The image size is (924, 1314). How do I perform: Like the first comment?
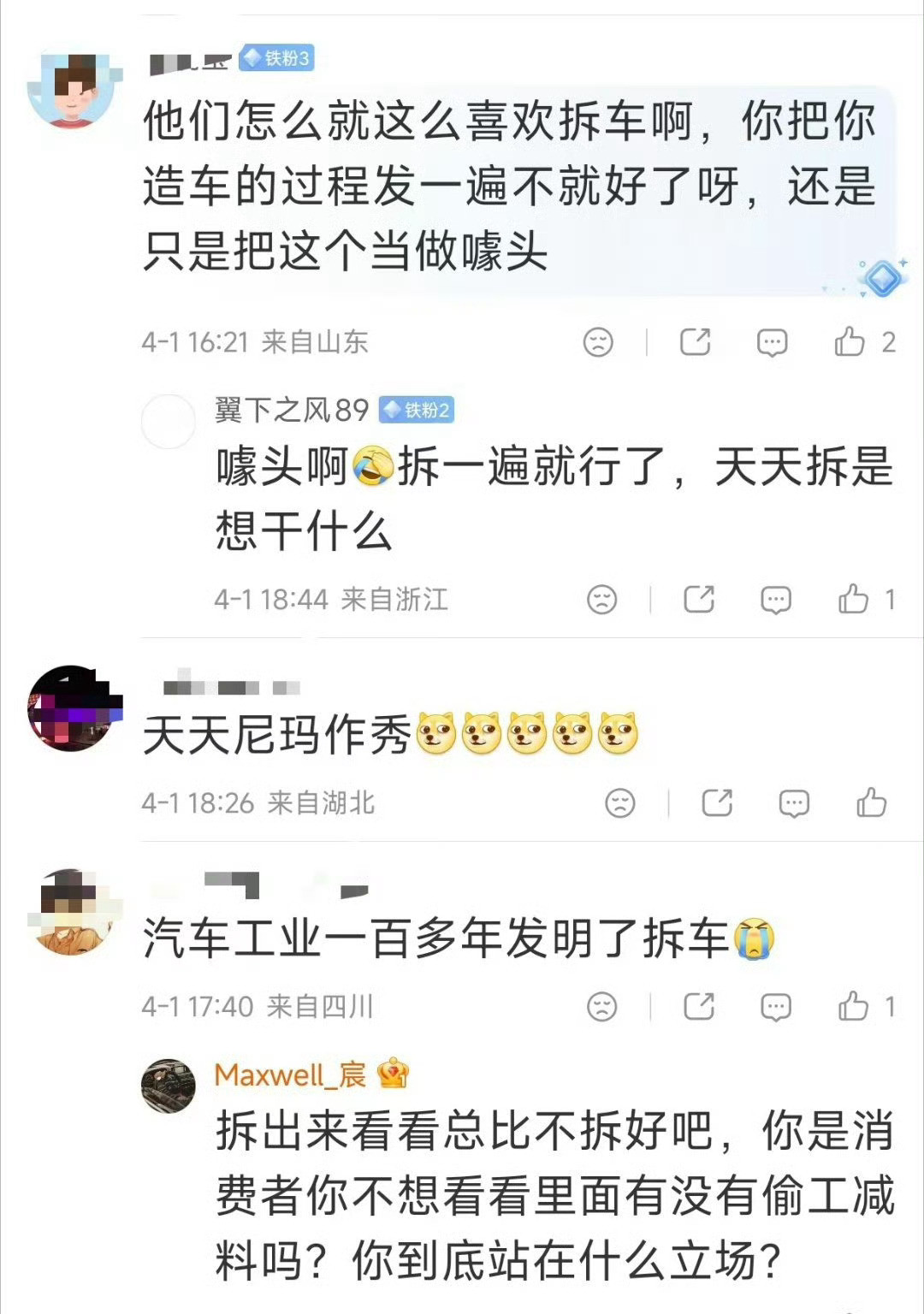click(x=848, y=340)
